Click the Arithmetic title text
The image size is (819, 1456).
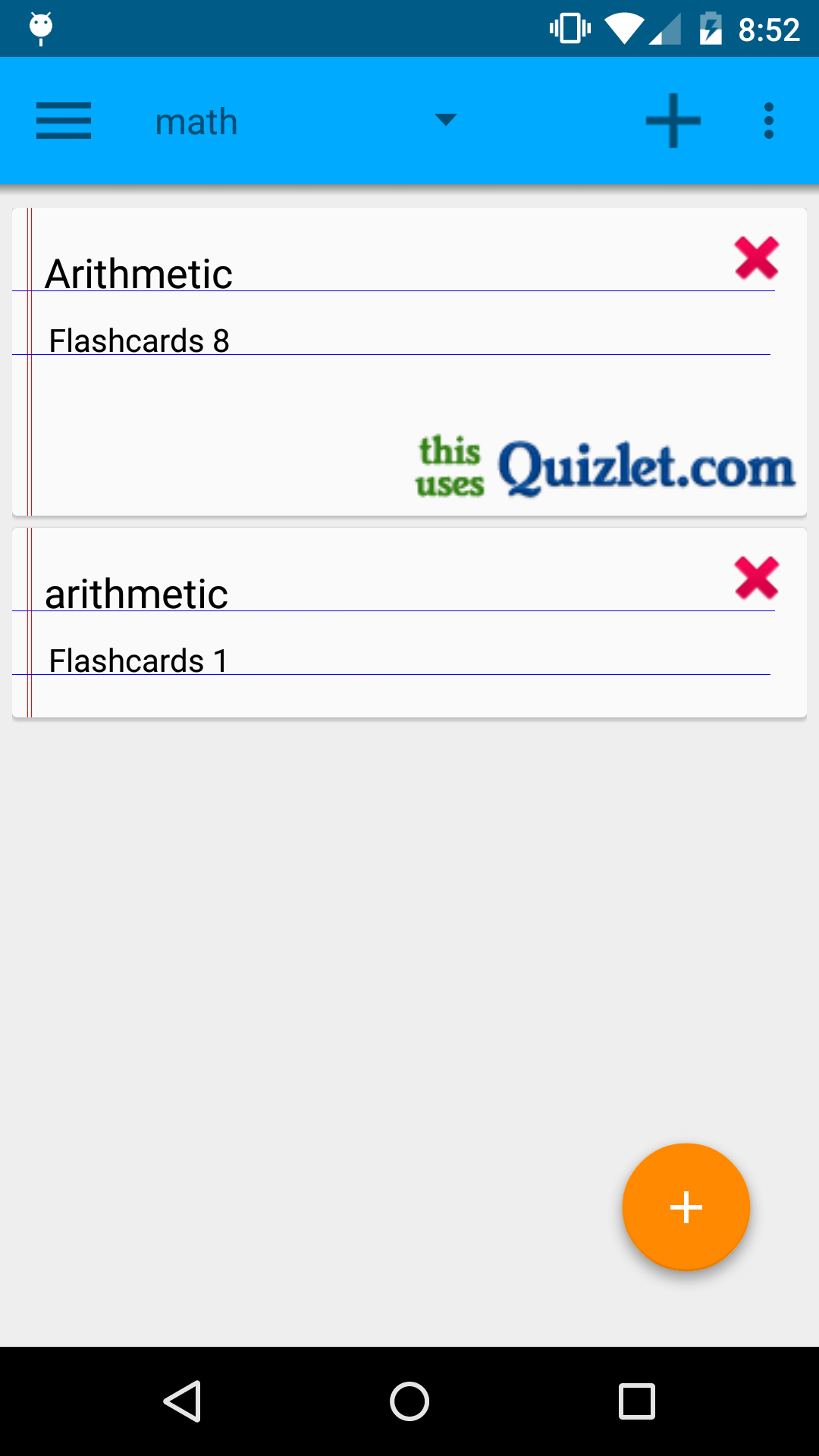[x=138, y=273]
